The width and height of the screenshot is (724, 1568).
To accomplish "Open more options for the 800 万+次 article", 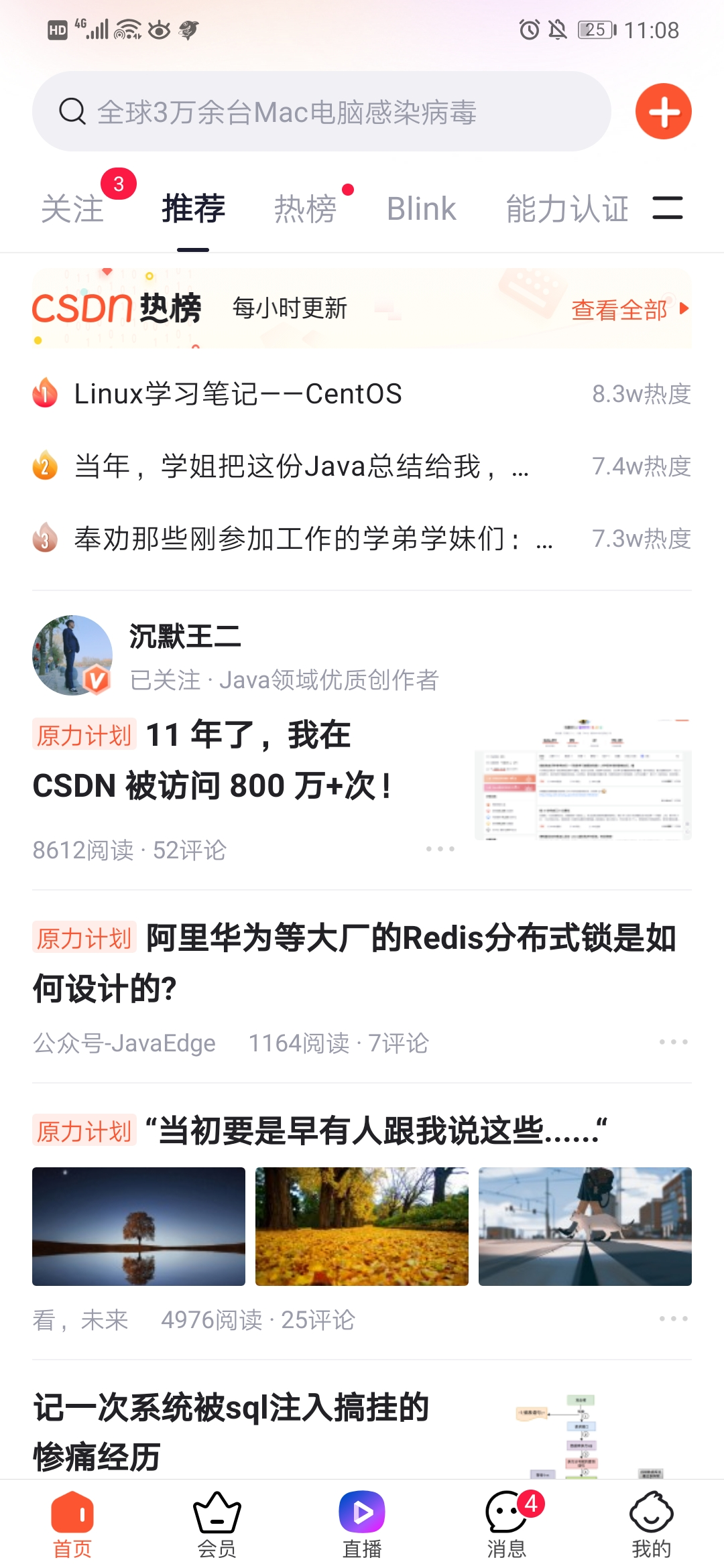I will pos(440,849).
